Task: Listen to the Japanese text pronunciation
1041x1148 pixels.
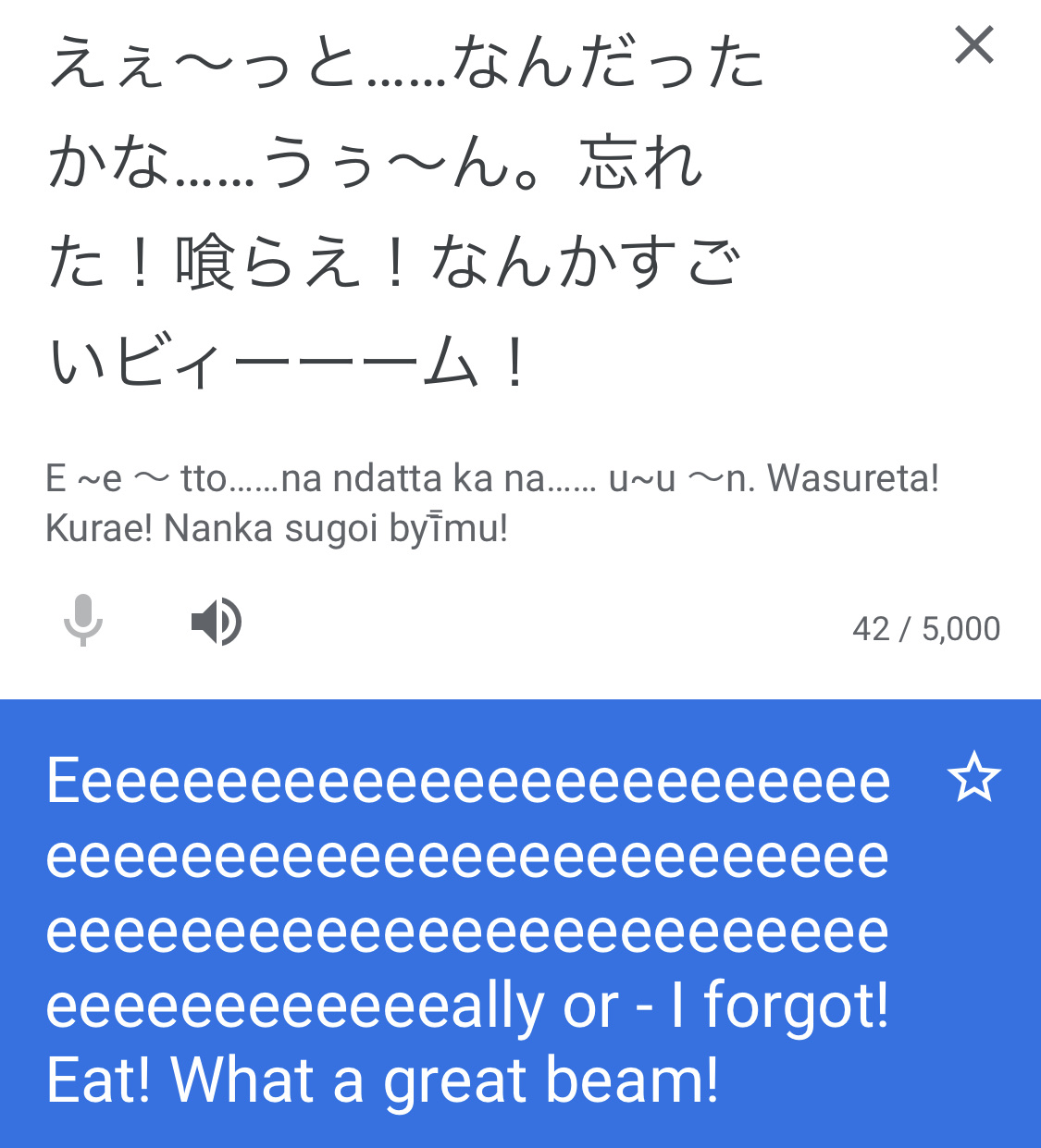Action: pos(216,621)
